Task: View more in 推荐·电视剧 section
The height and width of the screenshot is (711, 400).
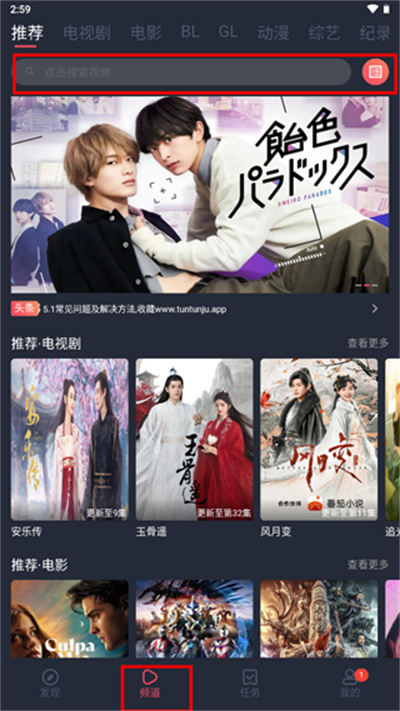Action: click(368, 343)
